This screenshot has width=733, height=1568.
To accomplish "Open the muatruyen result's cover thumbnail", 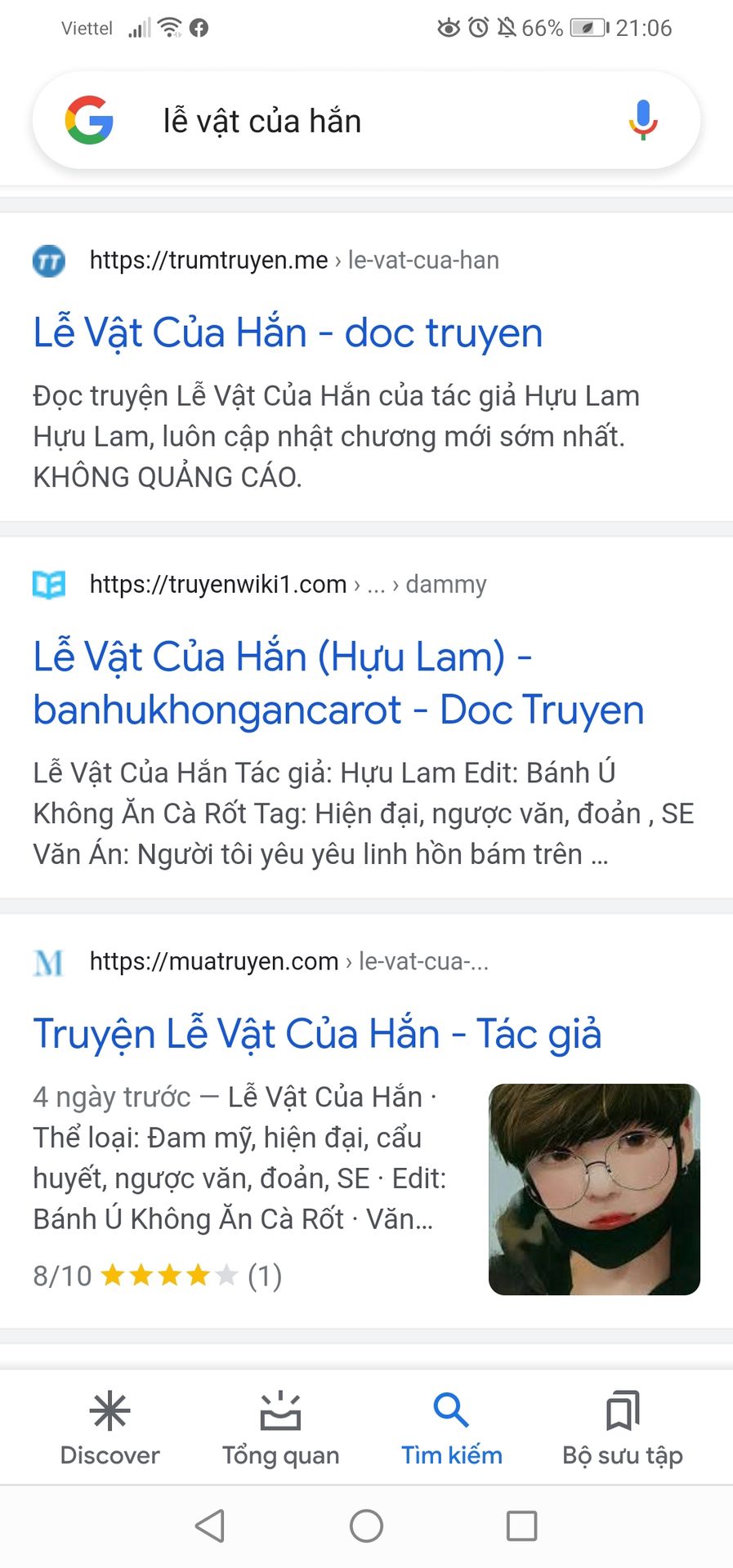I will coord(594,1189).
